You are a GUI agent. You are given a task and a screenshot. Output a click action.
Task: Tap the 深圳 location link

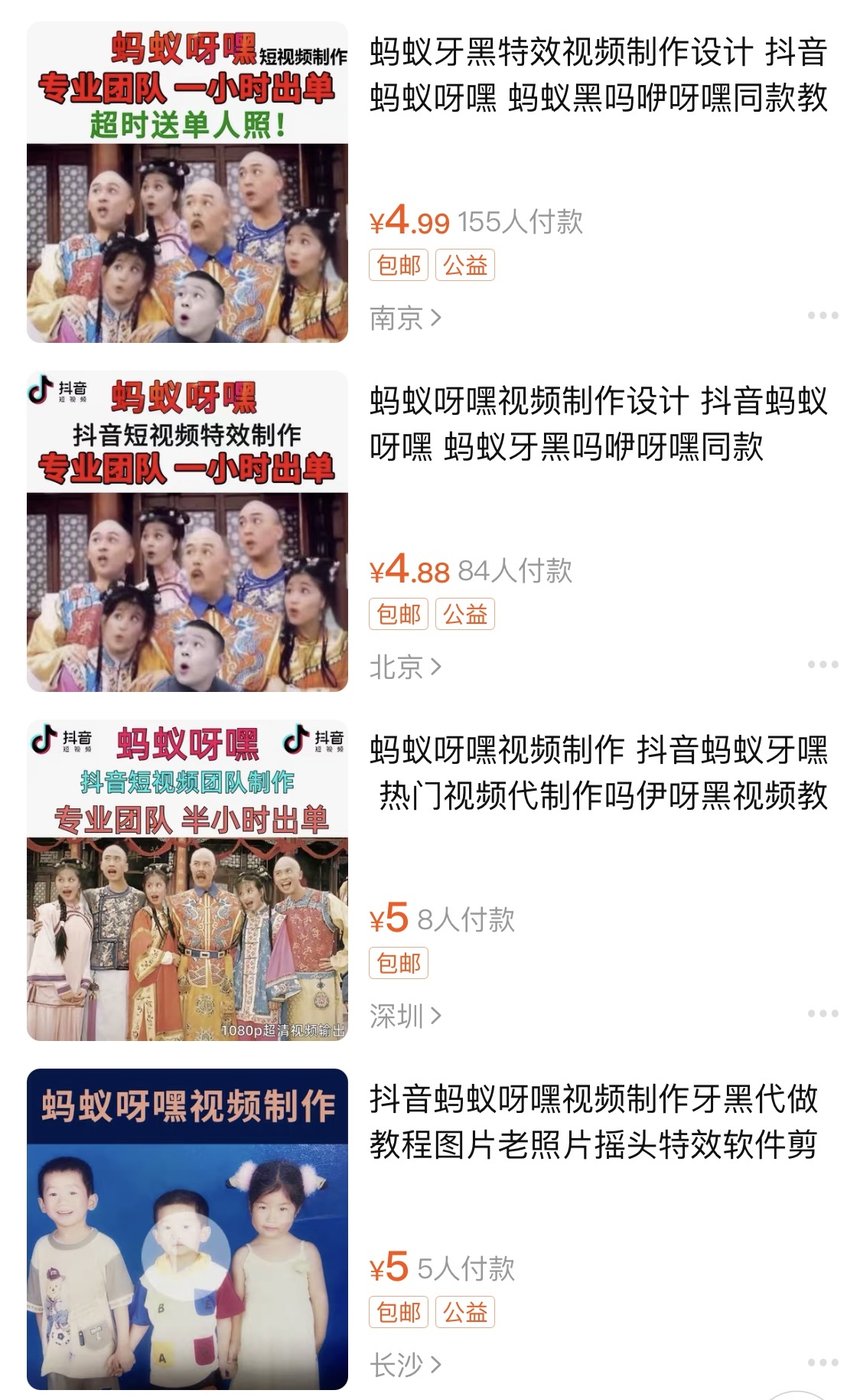coord(406,1016)
